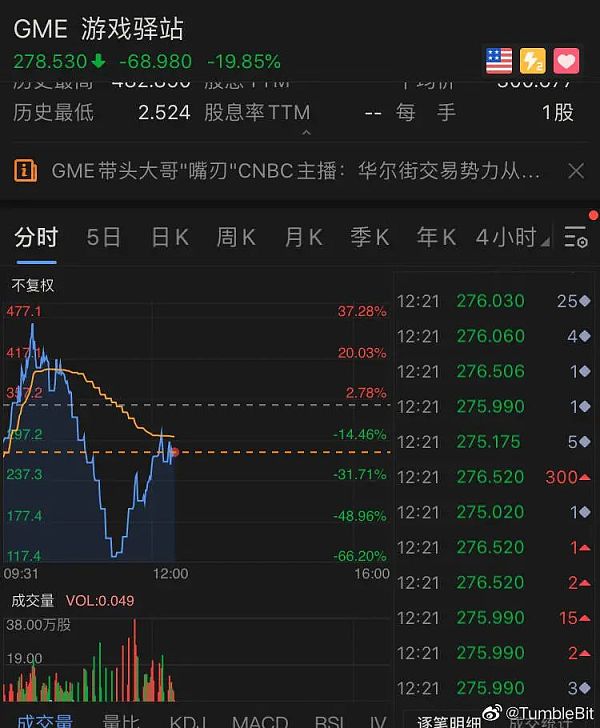This screenshot has height=728, width=600.
Task: Open the 4小时 interval dropdown
Action: (x=512, y=237)
